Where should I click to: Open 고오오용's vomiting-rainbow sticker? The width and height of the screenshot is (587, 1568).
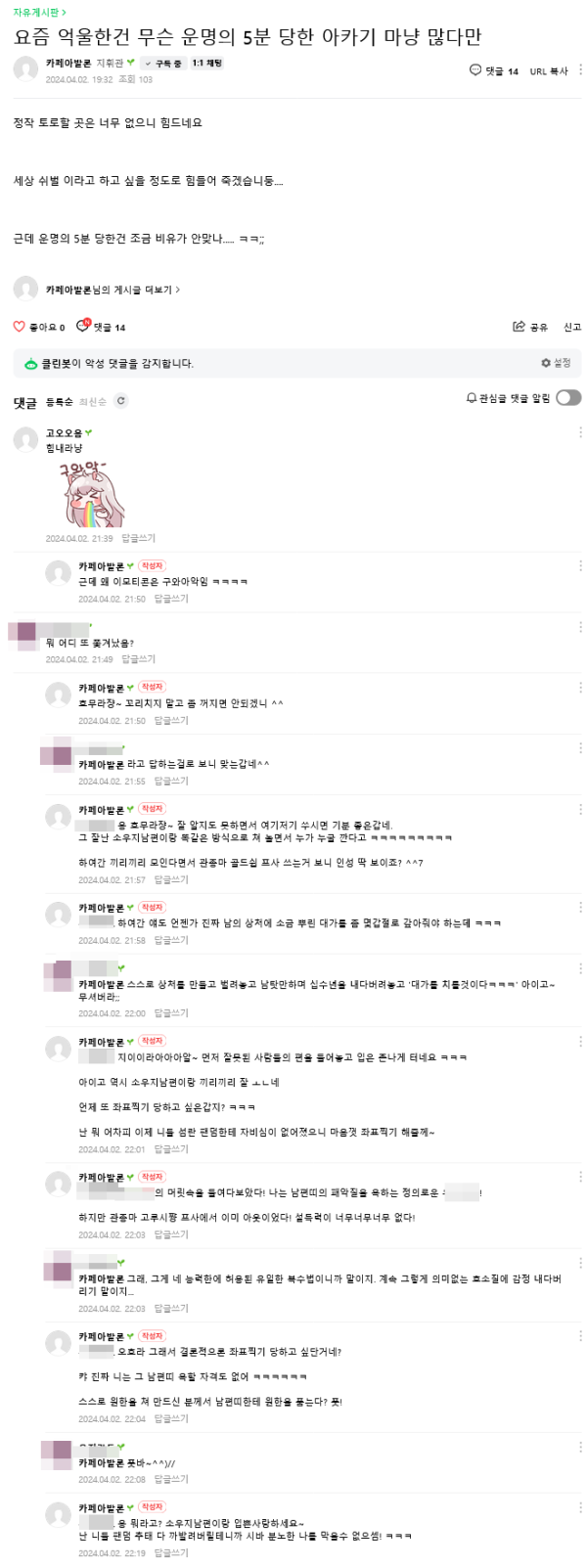[91, 494]
